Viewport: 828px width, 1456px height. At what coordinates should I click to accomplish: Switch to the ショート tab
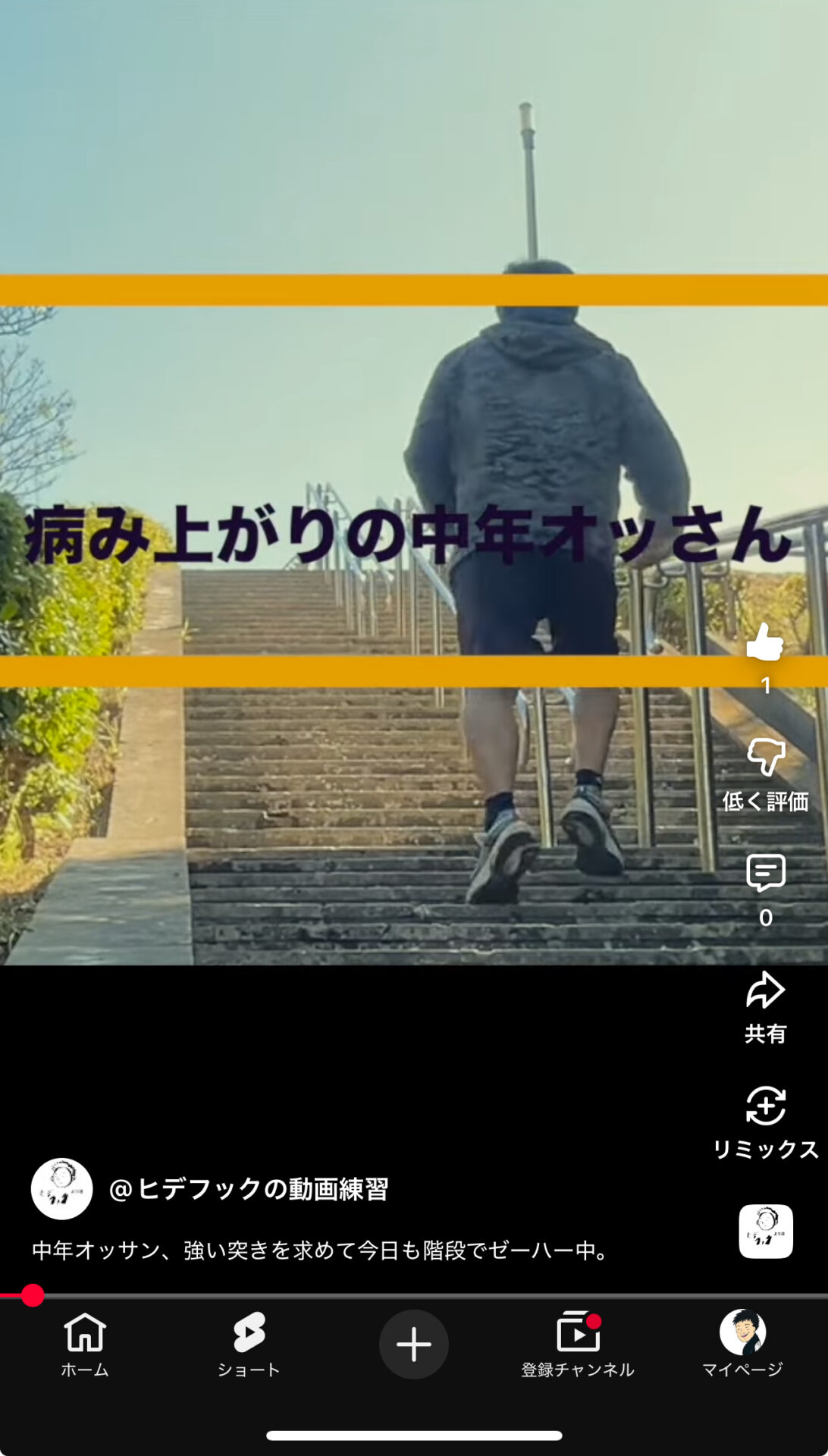pyautogui.click(x=249, y=1344)
